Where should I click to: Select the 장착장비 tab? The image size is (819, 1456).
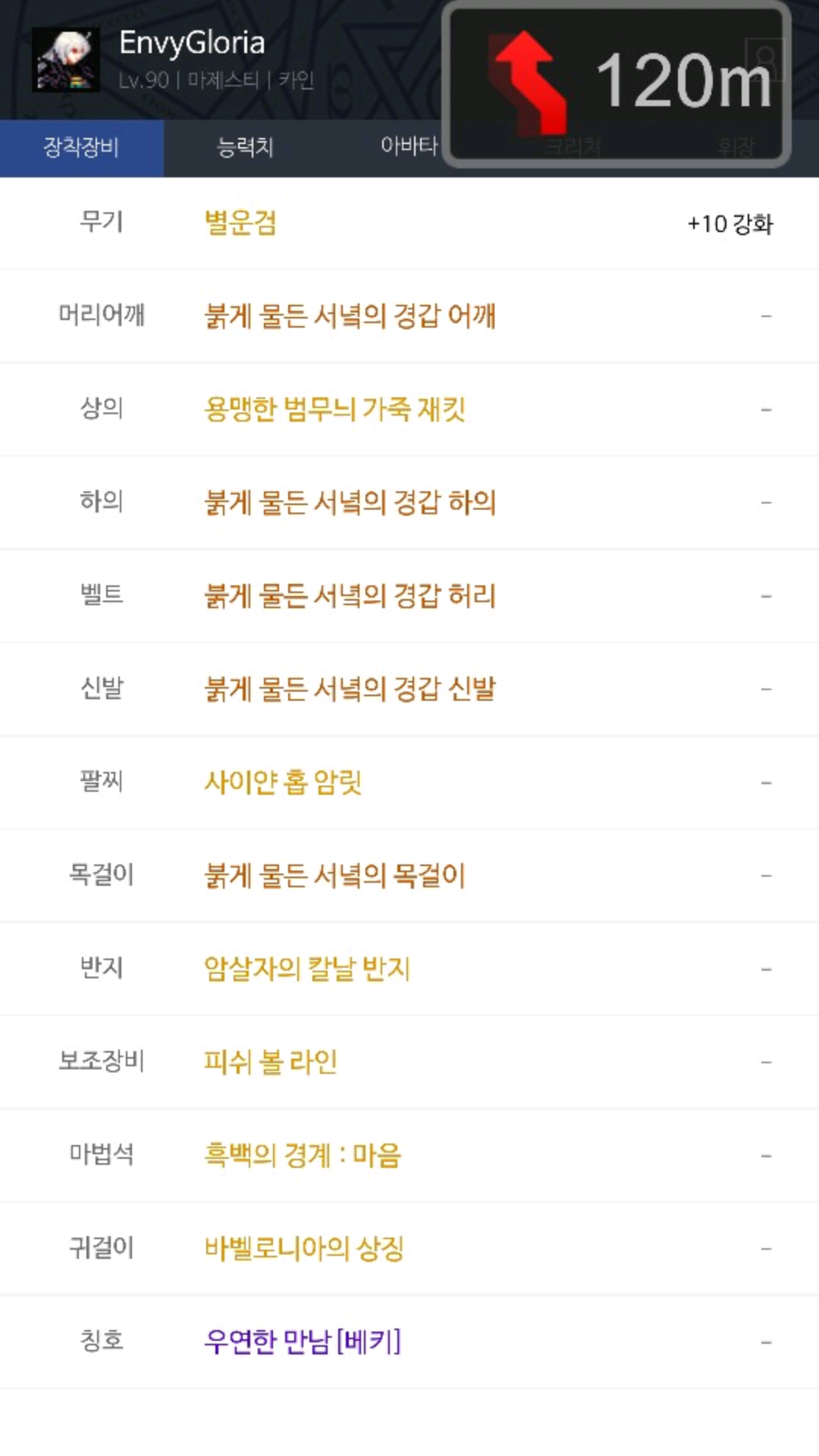click(82, 147)
